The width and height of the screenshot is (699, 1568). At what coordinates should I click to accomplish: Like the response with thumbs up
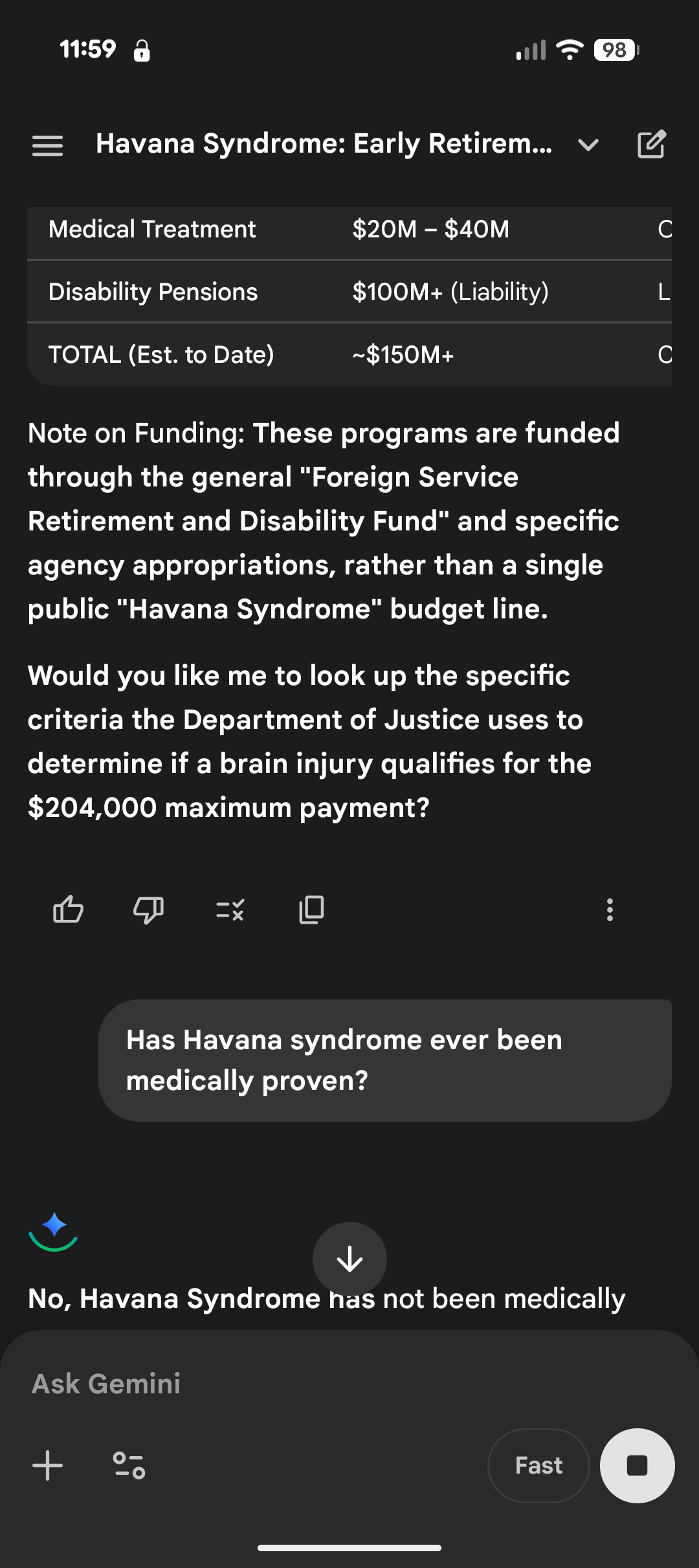click(68, 909)
